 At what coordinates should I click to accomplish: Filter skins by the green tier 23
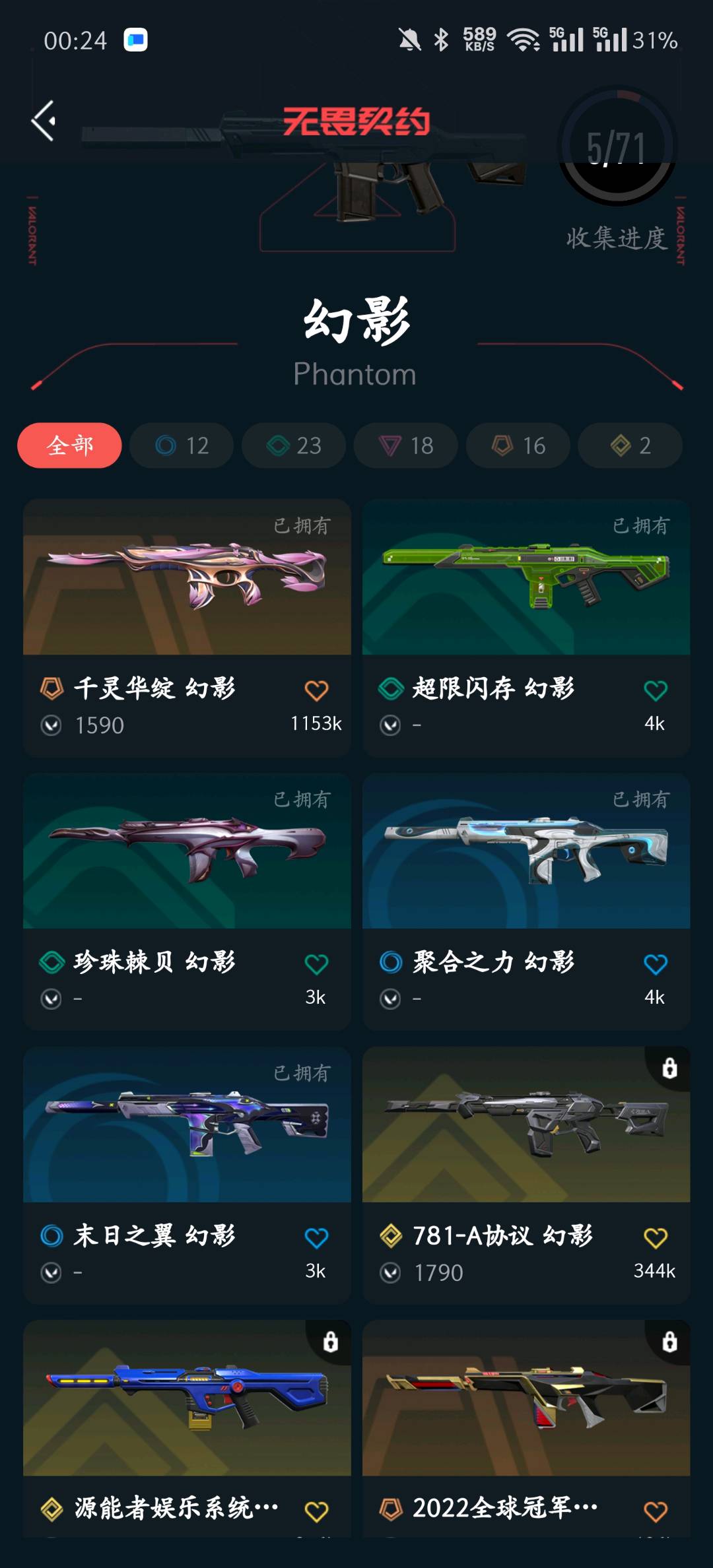[x=294, y=445]
